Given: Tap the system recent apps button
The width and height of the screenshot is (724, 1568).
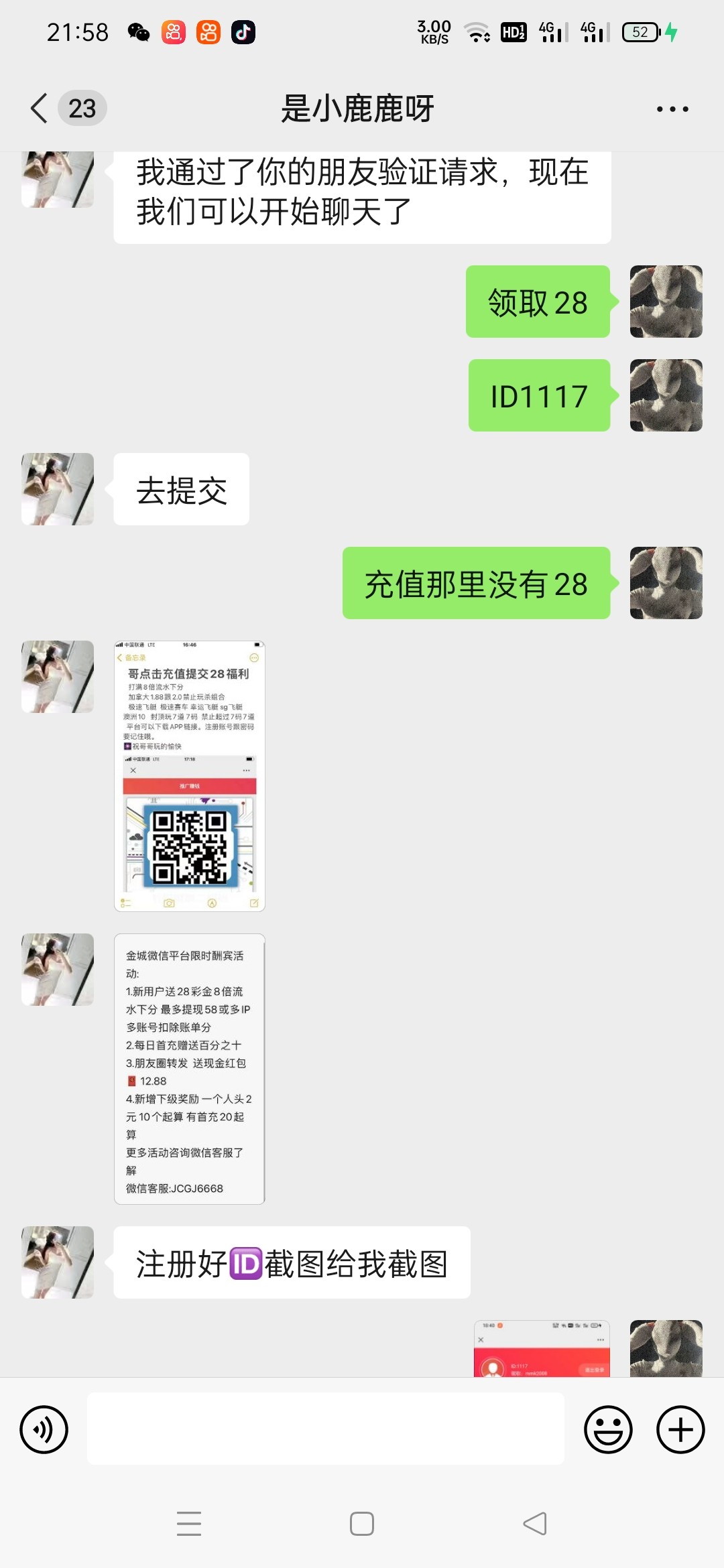Looking at the screenshot, I should pos(189,1524).
